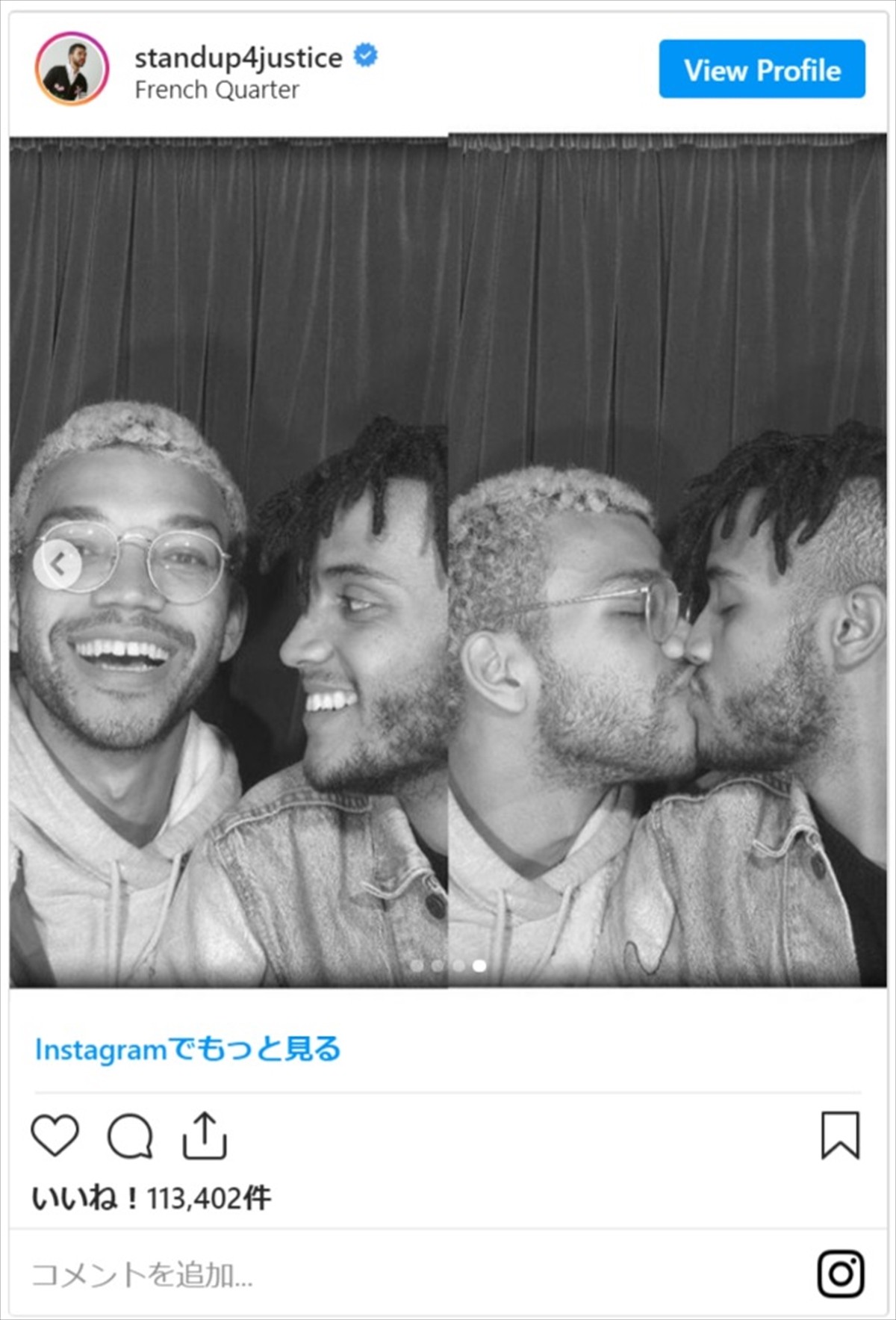Open the likes count 113,402件
Viewport: 896px width, 1320px height.
152,1198
